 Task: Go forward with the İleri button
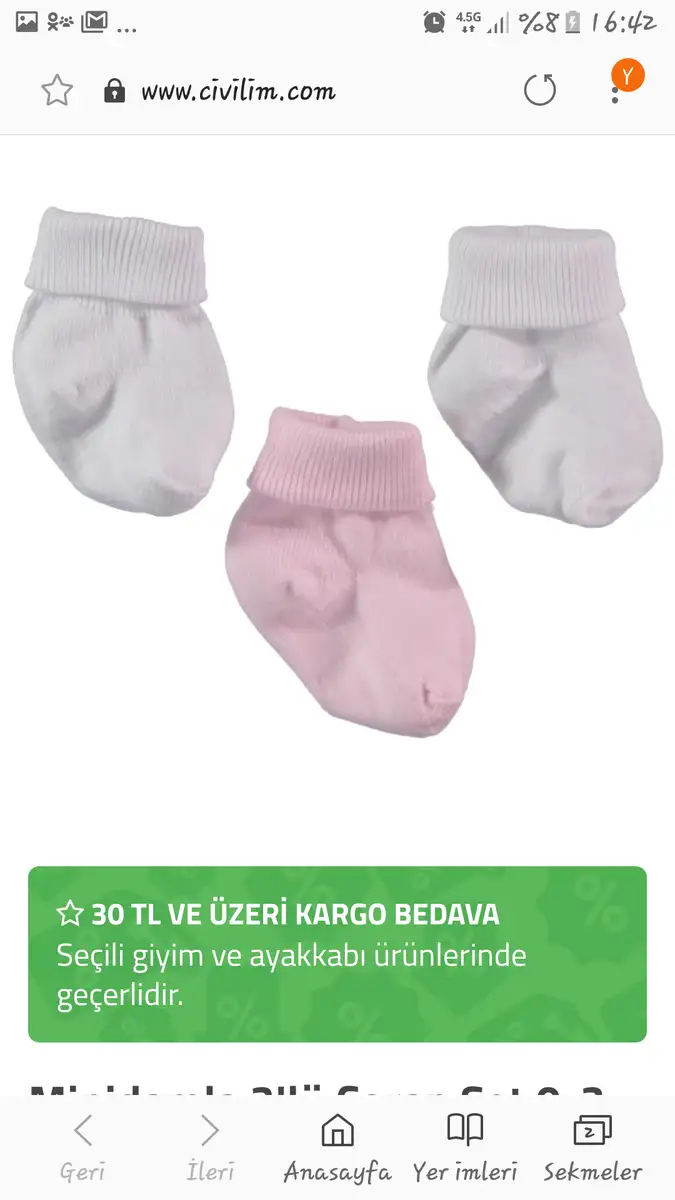[210, 1148]
